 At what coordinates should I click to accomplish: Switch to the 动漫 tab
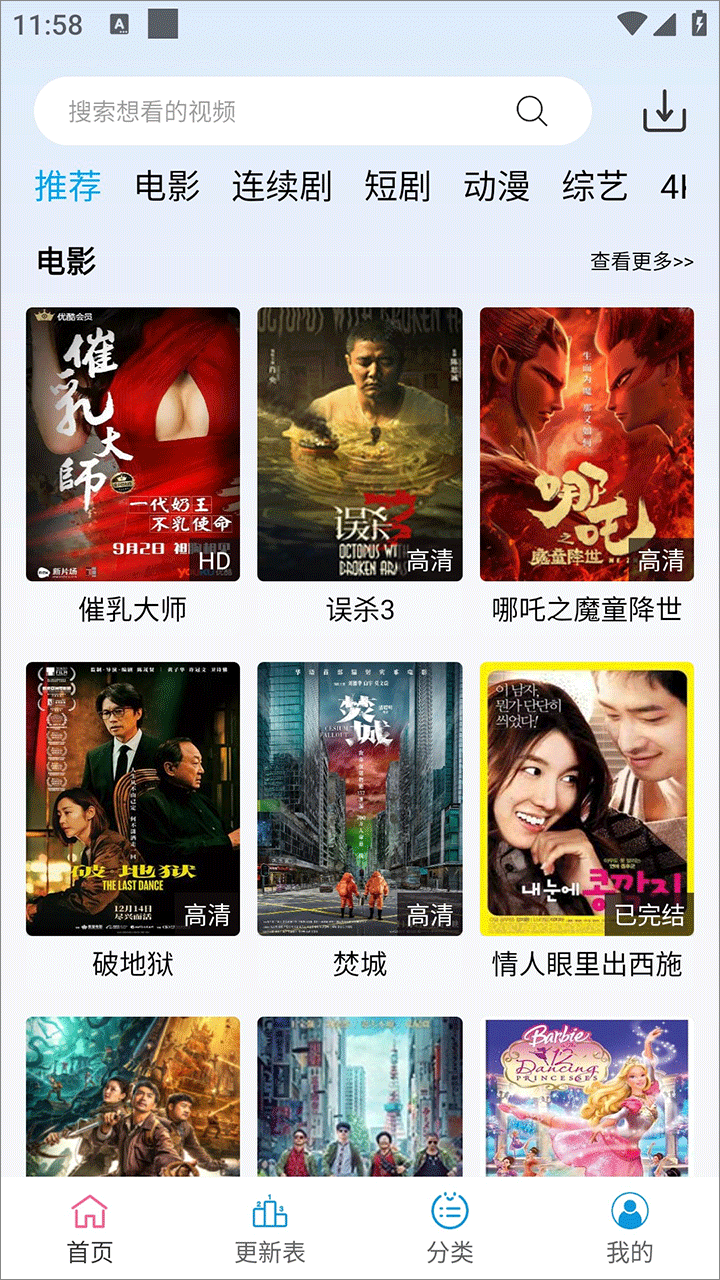coord(496,186)
